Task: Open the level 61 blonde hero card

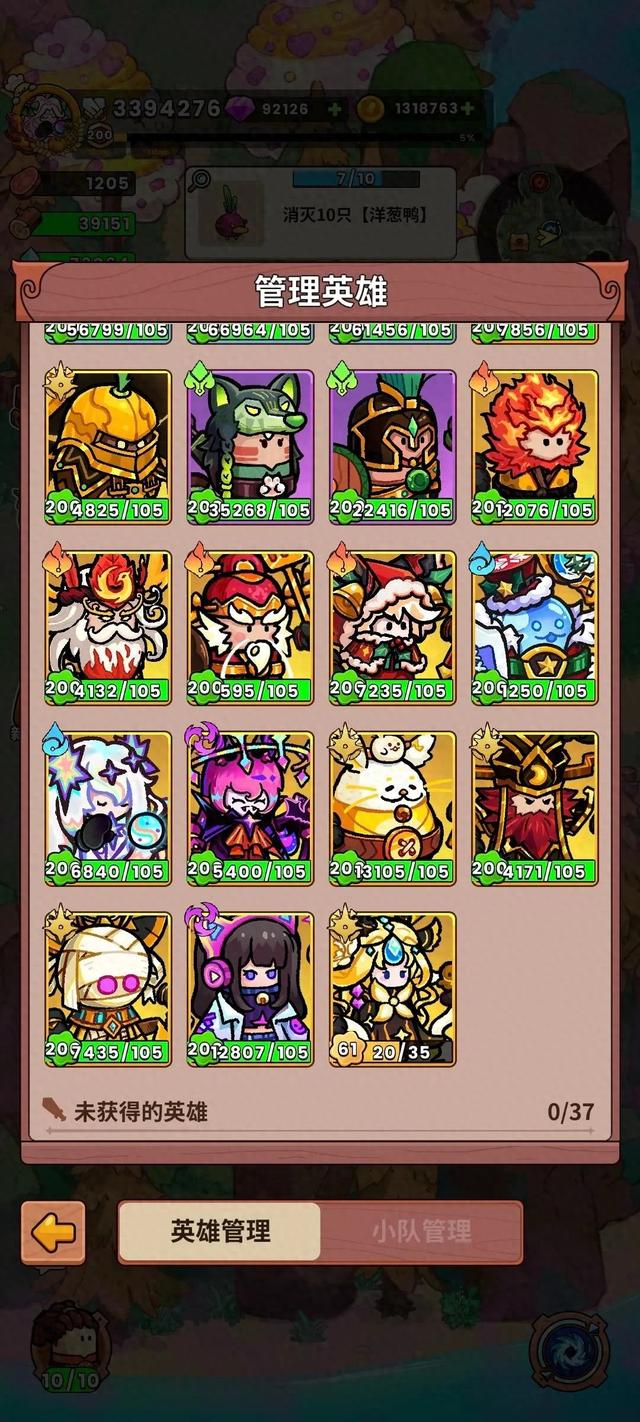Action: tap(392, 989)
